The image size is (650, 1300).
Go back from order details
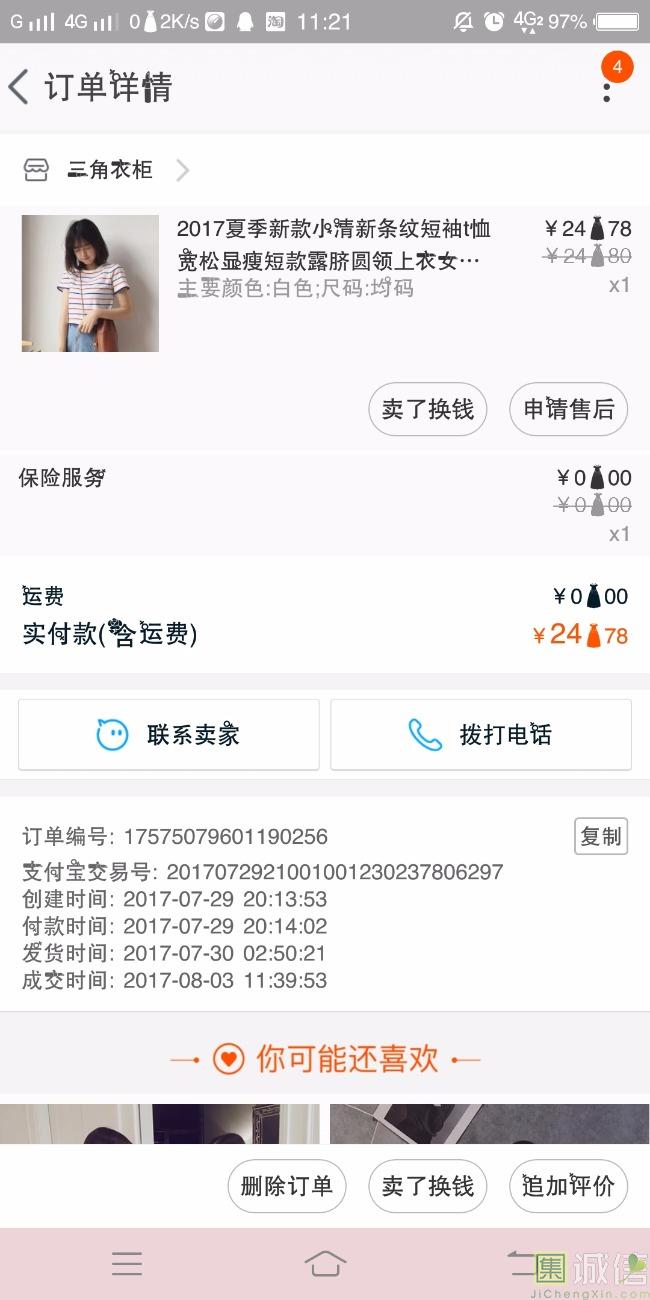[20, 87]
